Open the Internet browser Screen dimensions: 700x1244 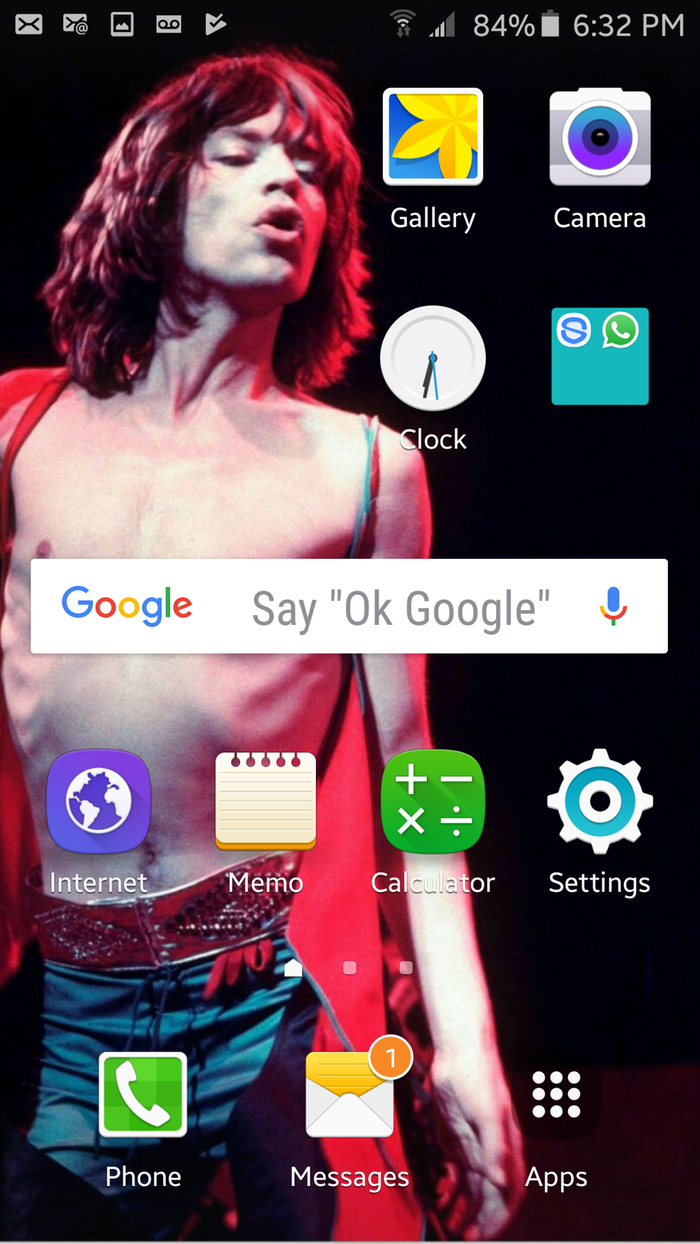tap(98, 801)
